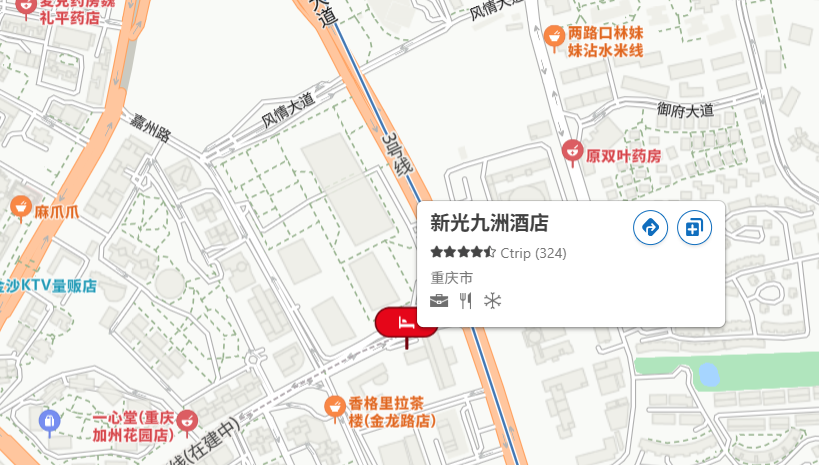Tap the red hotel pin marker

[x=404, y=322]
